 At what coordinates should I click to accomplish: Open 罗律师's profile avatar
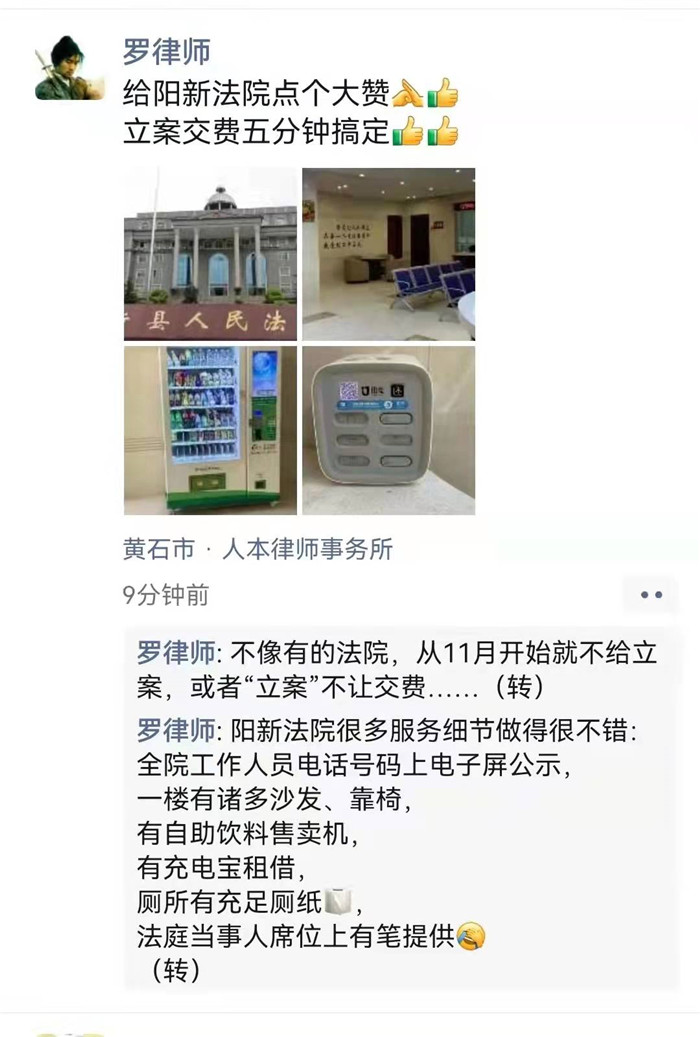click(x=70, y=68)
